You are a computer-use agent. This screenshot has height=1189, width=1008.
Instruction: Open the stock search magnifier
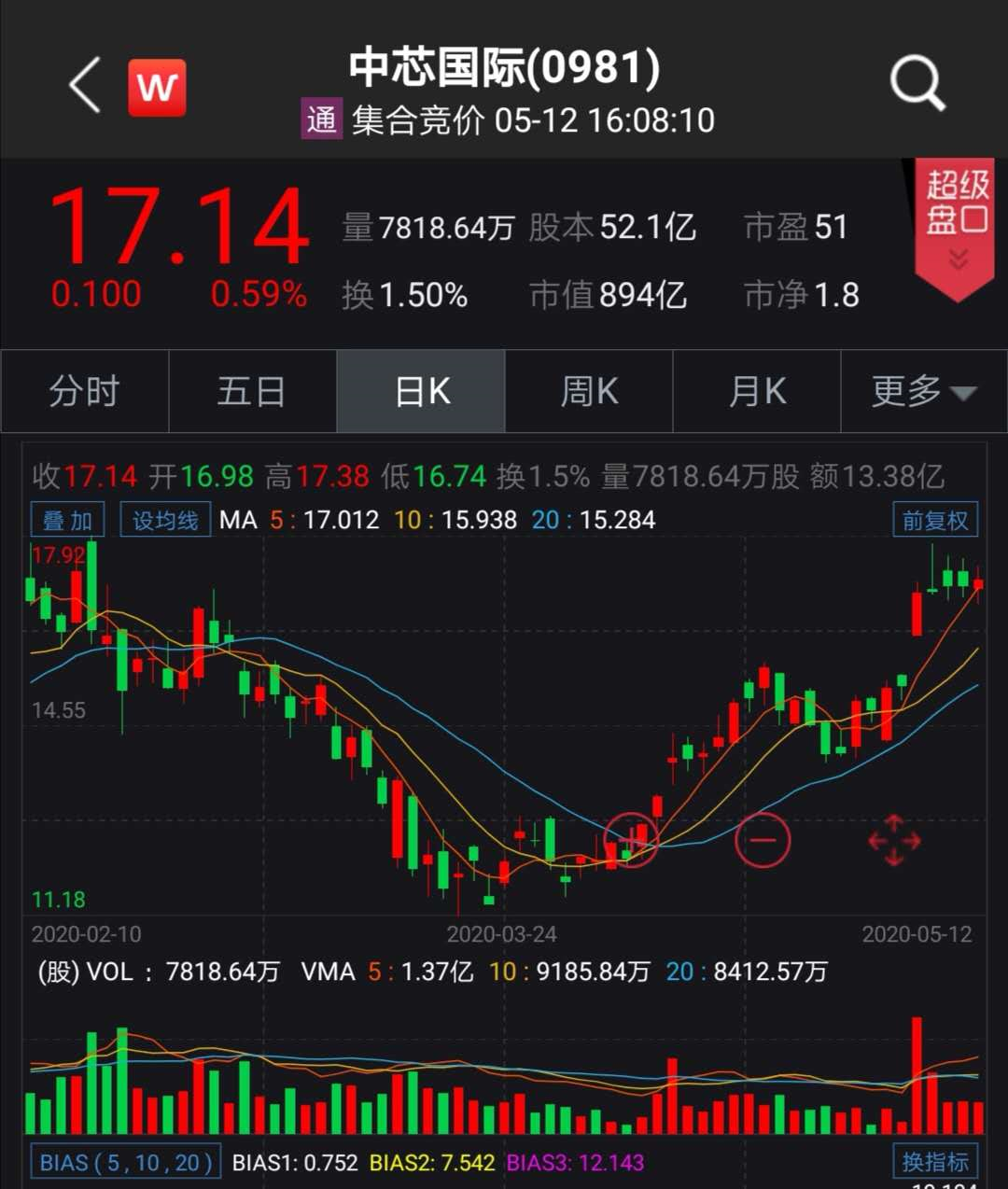pos(917,84)
